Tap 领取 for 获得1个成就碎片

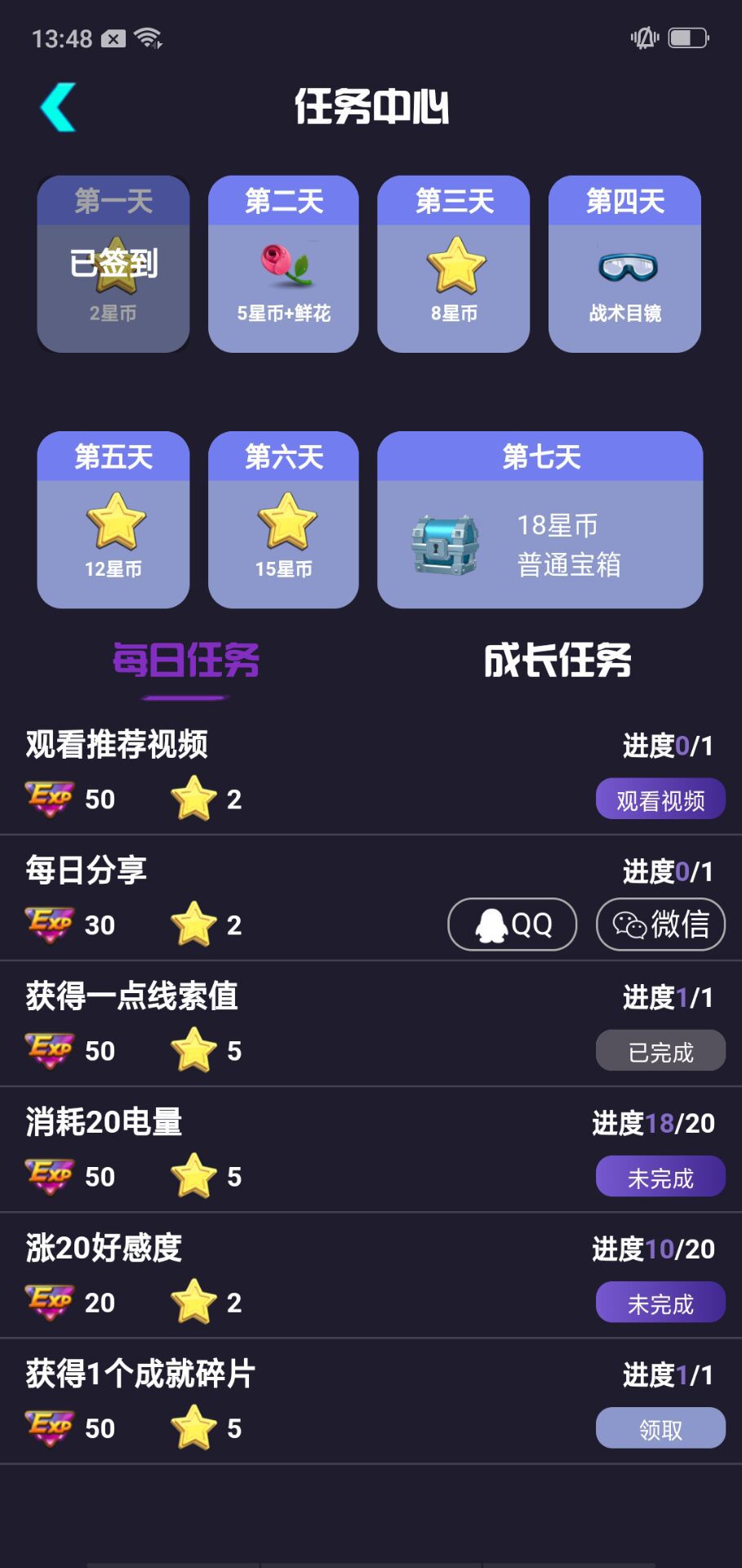660,1428
